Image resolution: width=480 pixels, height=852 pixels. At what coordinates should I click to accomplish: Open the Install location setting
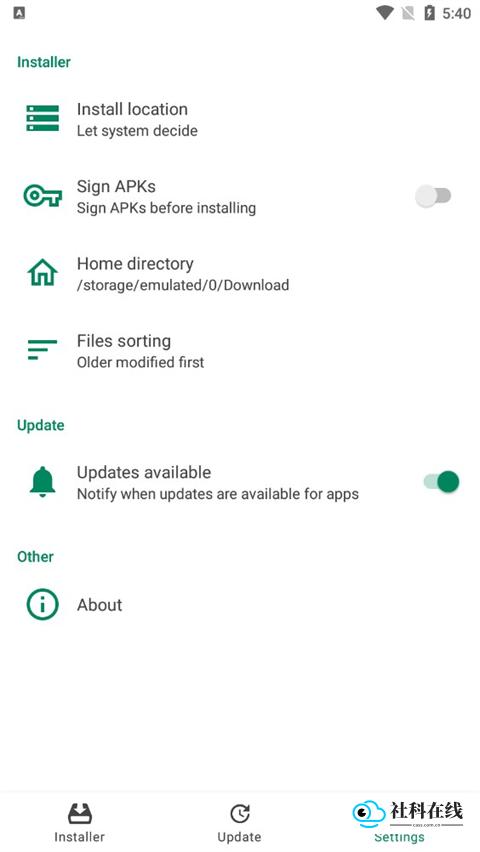(x=240, y=119)
